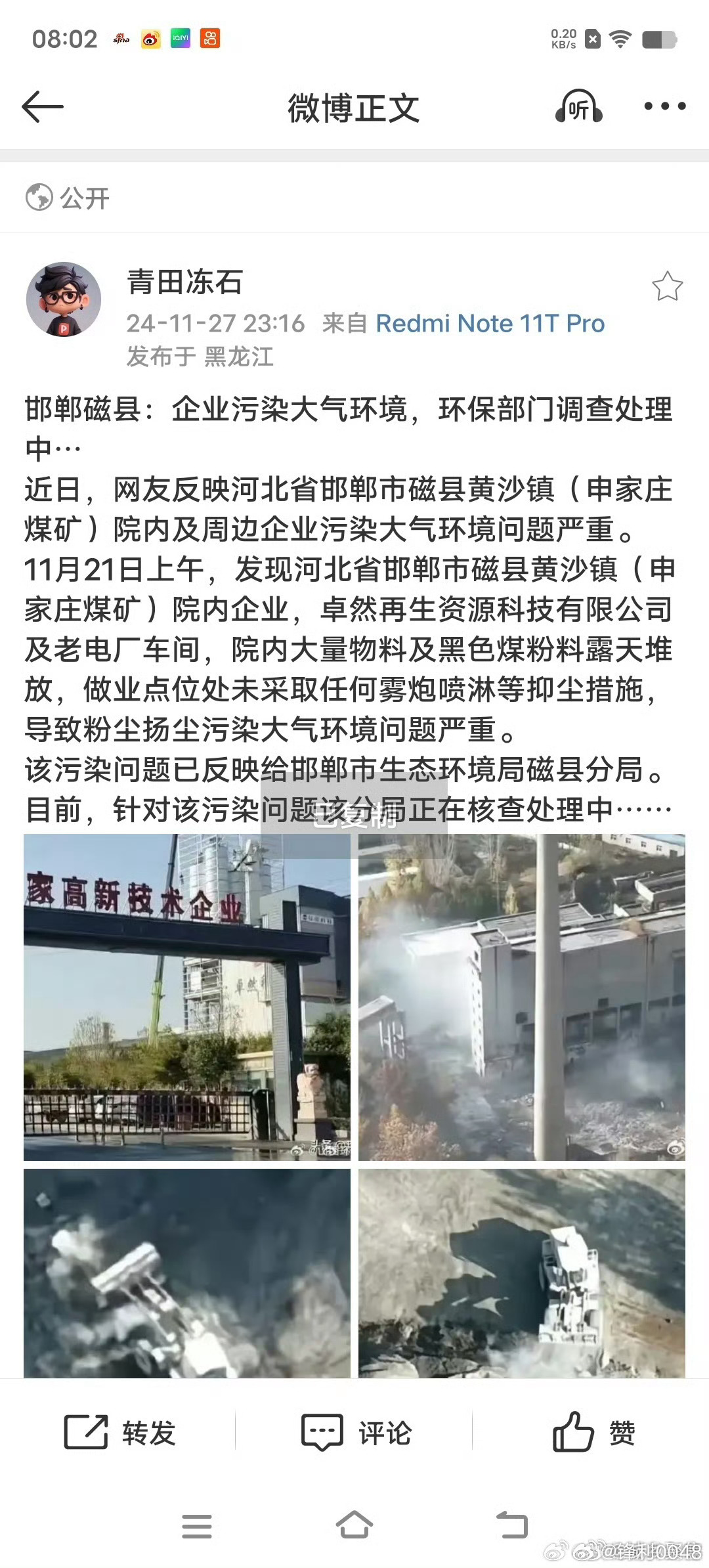
Task: Open the three-dot overflow menu
Action: [x=665, y=106]
